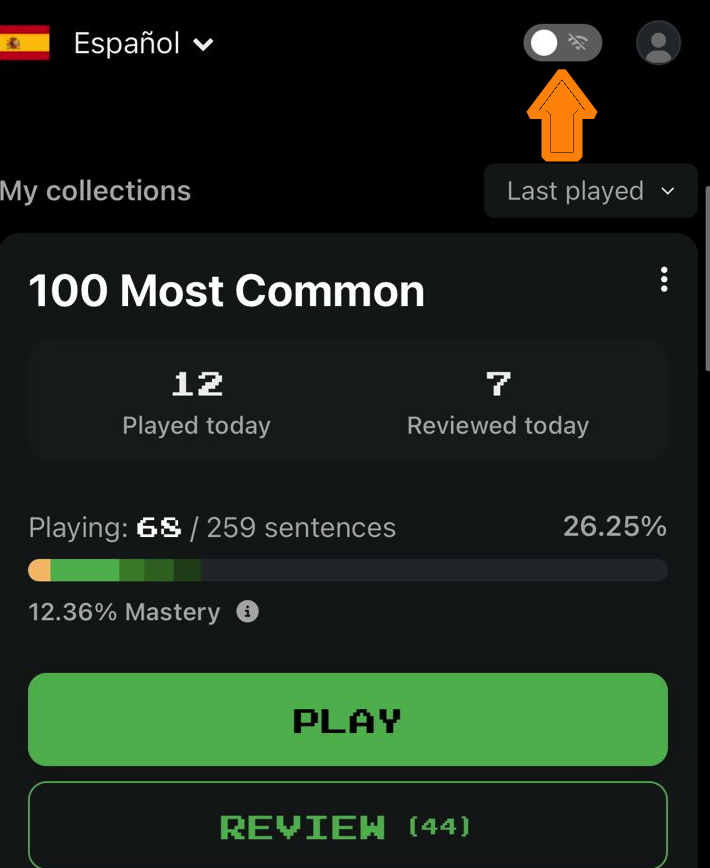Image resolution: width=710 pixels, height=868 pixels.
Task: Tap the REVIEW (44) button
Action: 347,826
